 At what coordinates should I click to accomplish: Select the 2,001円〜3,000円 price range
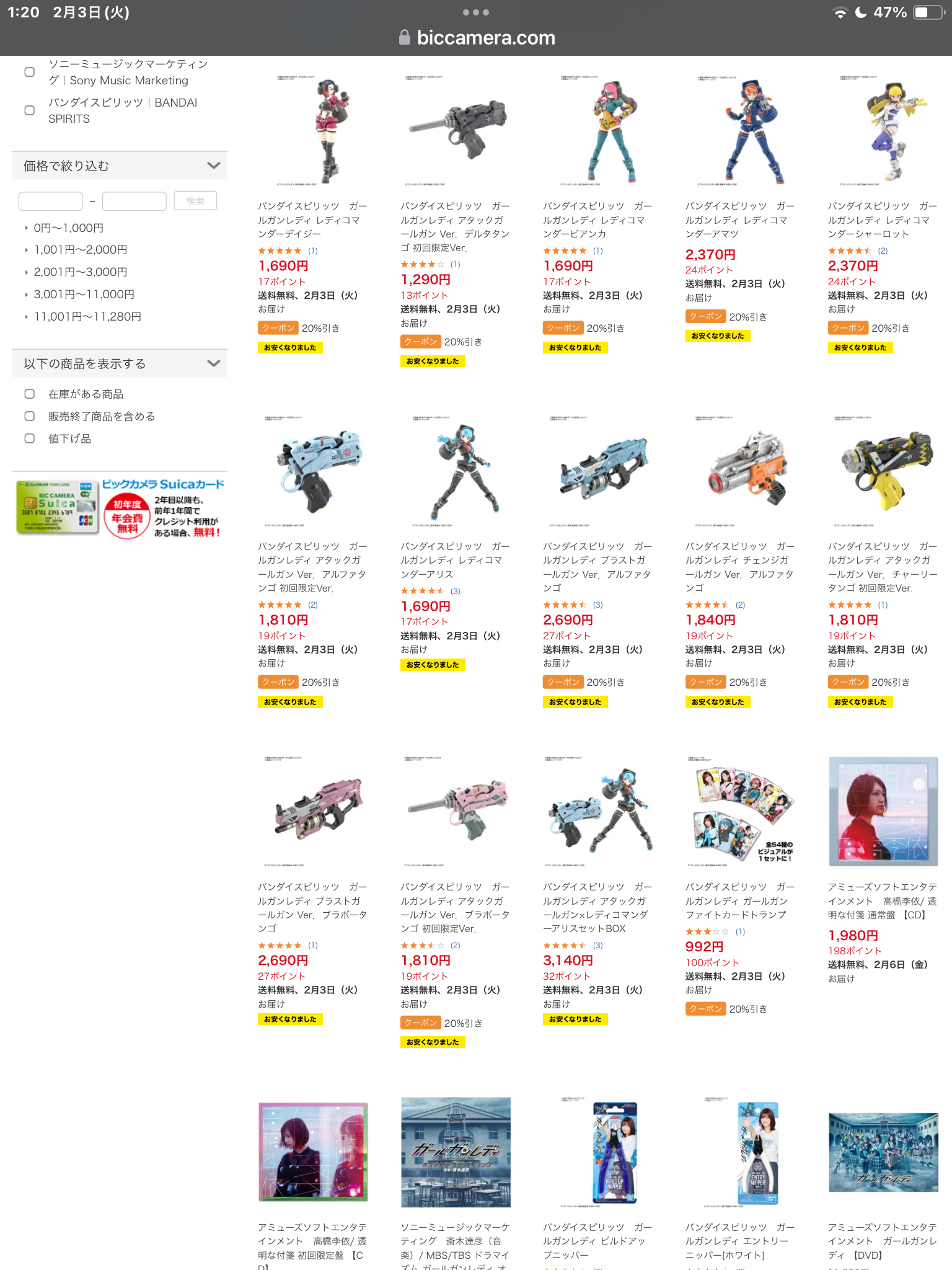pos(80,272)
